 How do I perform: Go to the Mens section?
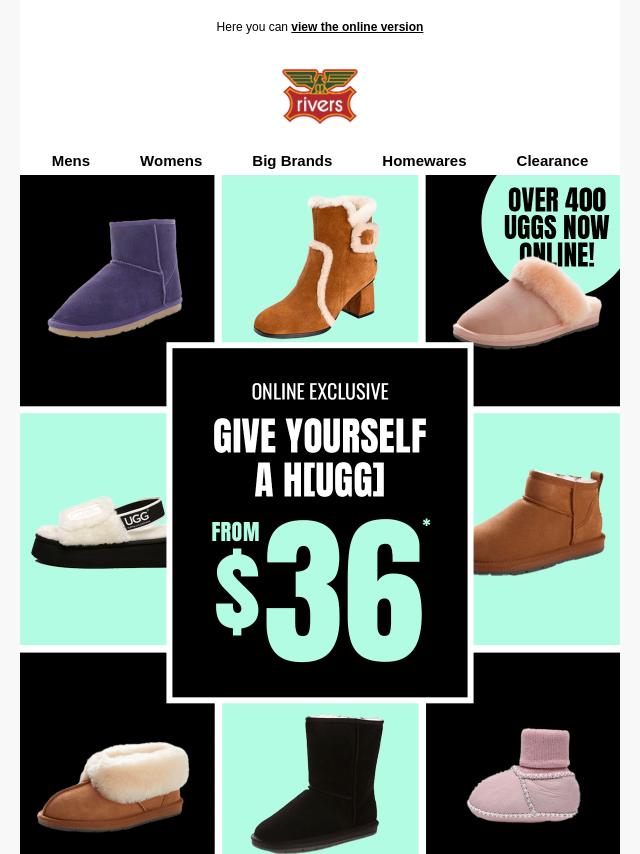click(x=70, y=160)
